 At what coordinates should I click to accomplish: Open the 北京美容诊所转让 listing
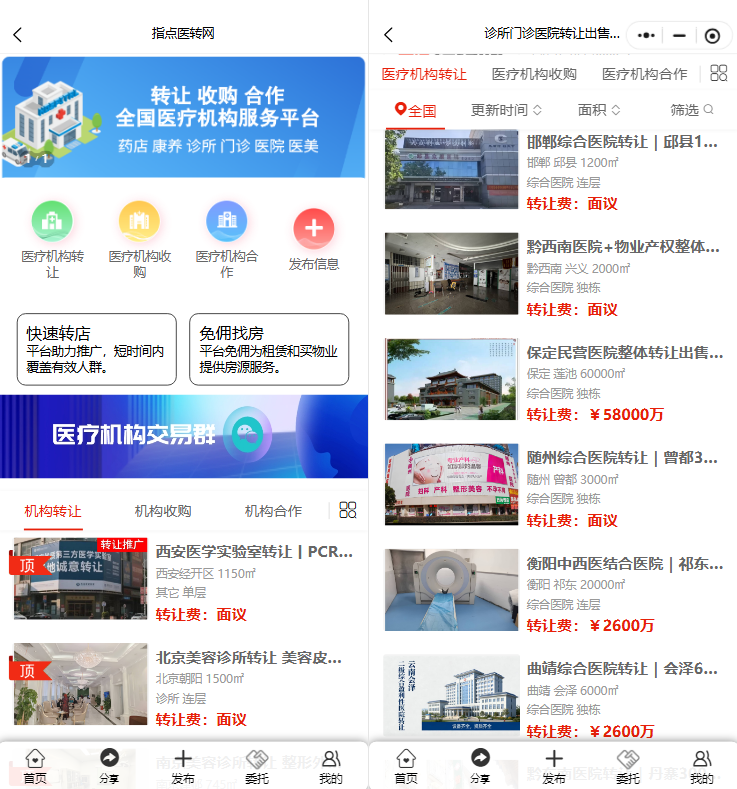pyautogui.click(x=249, y=657)
